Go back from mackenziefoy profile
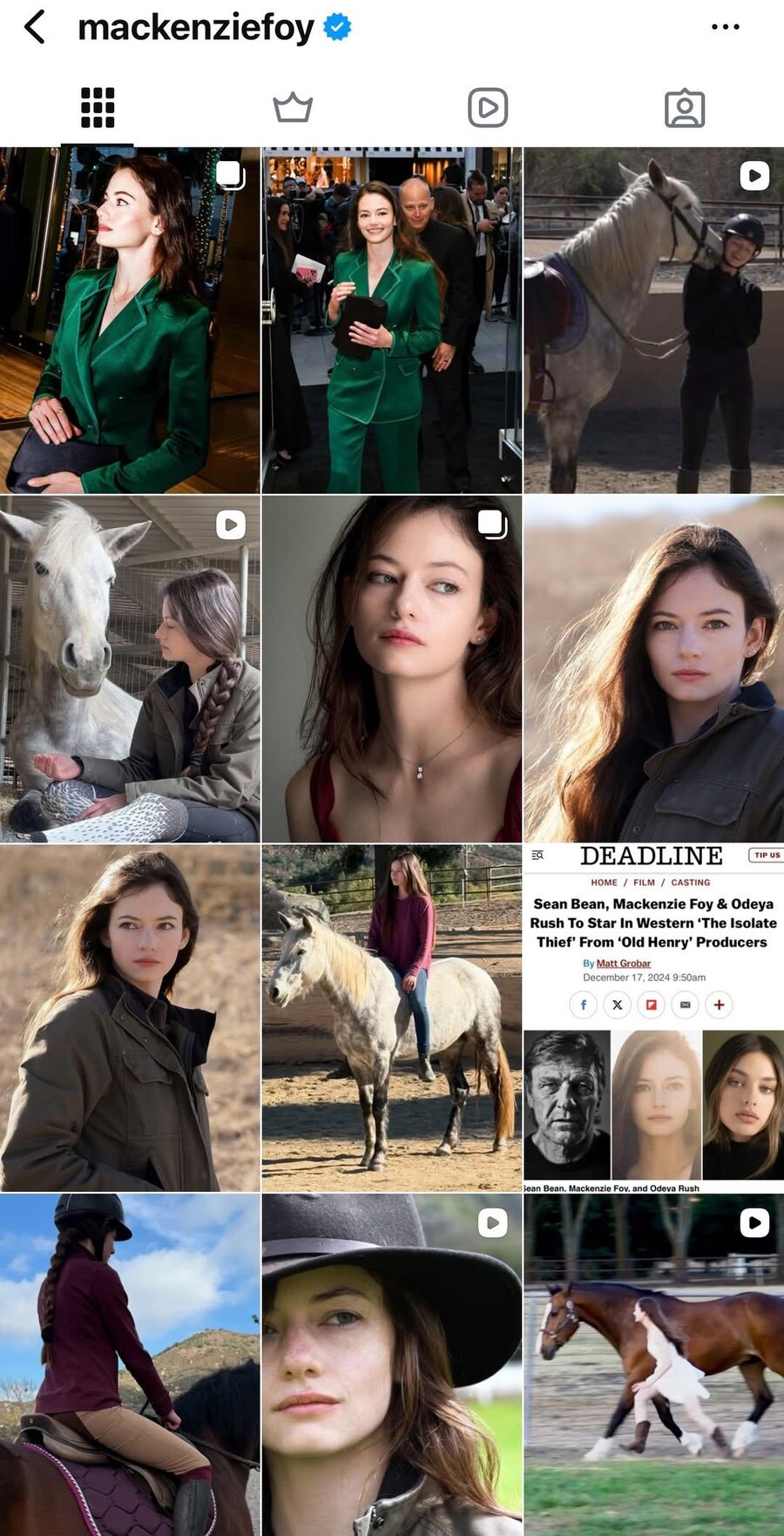784x1536 pixels. pyautogui.click(x=35, y=27)
